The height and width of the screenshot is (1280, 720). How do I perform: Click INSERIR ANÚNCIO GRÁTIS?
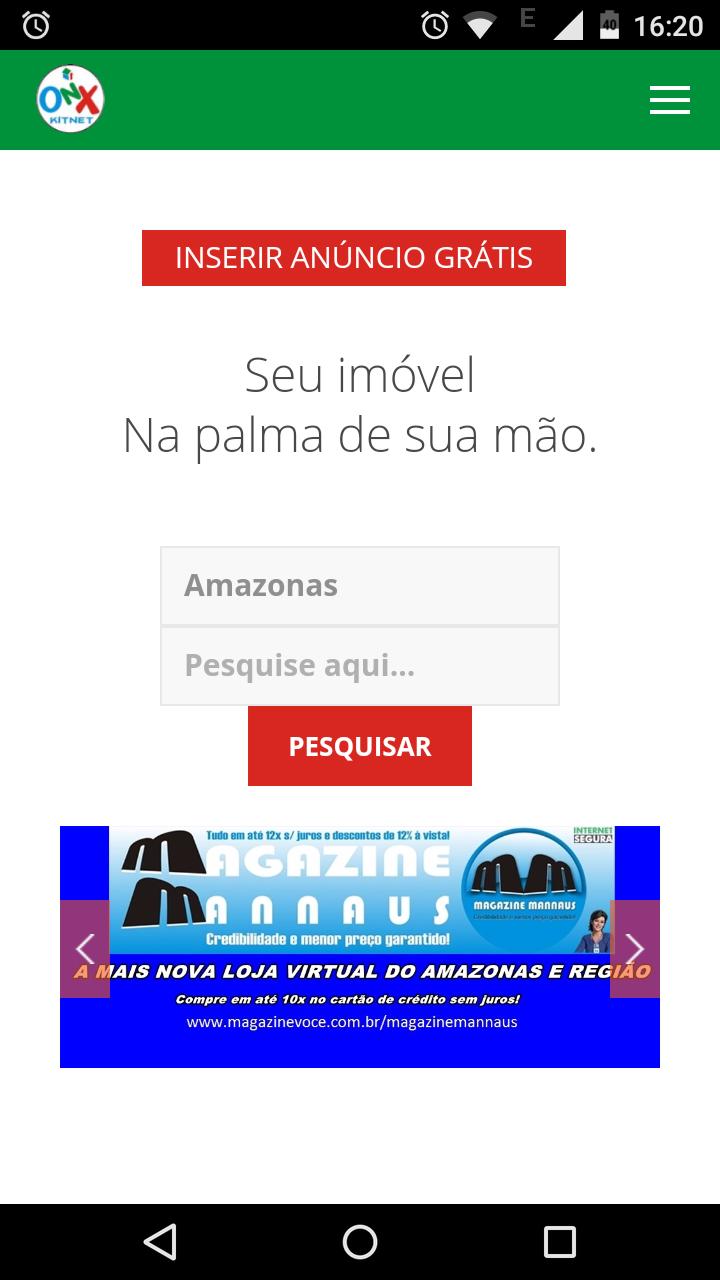point(354,257)
